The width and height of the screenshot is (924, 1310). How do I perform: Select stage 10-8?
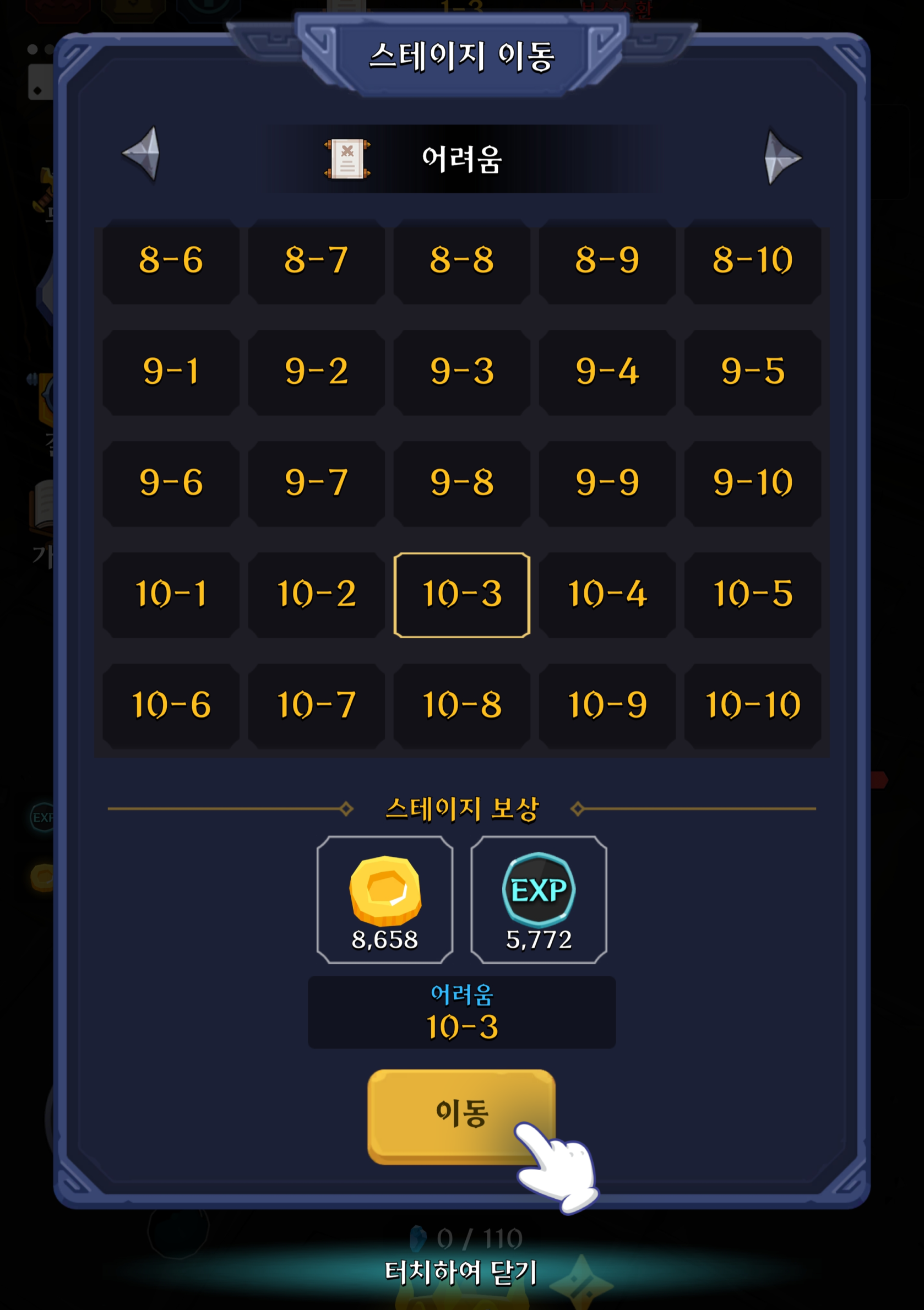[461, 706]
